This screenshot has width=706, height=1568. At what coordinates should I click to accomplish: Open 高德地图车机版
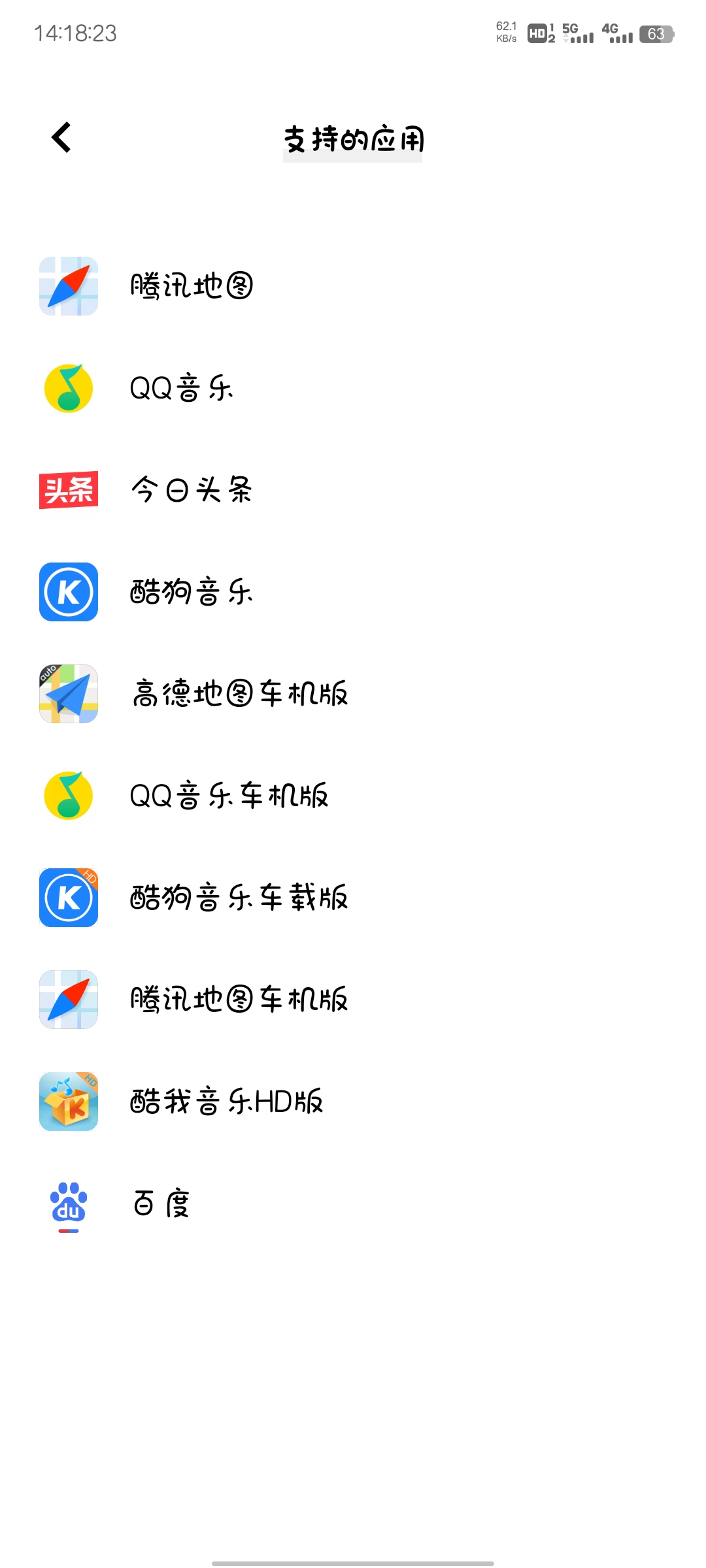pos(353,694)
